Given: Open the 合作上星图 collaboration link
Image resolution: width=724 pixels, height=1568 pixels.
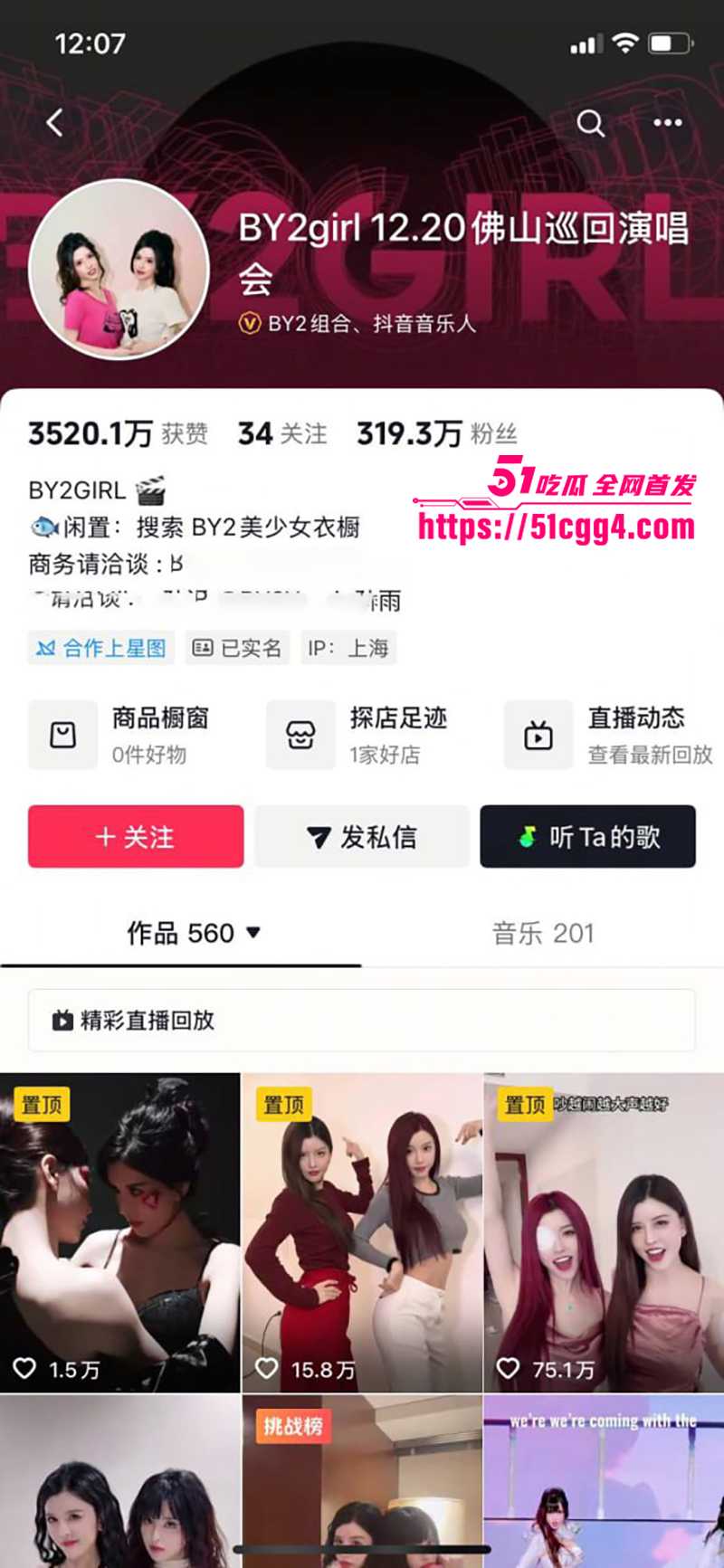Looking at the screenshot, I should click(x=100, y=648).
